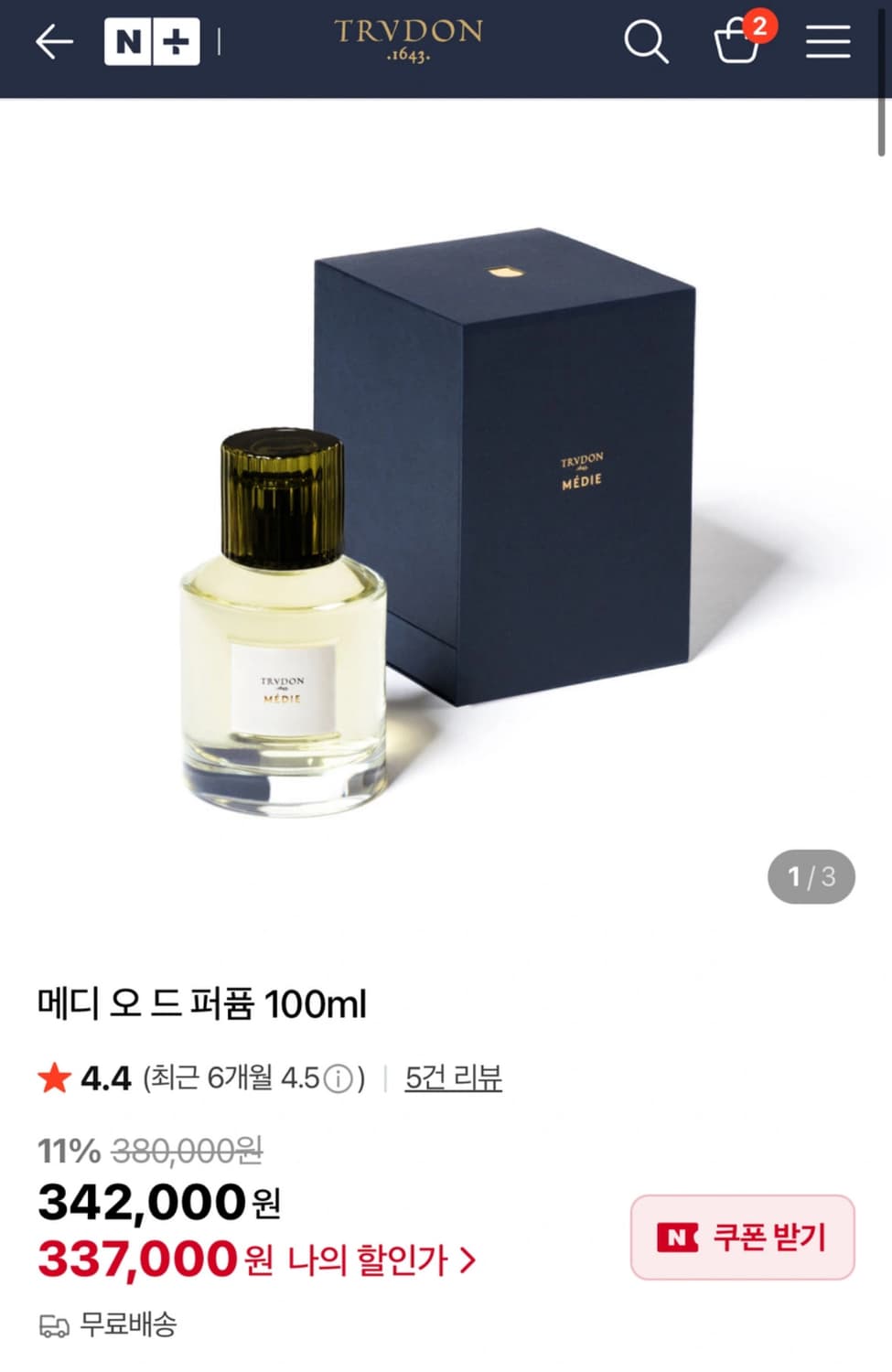Click the N Plus membership logo
Screen dimensions: 892x1372
coord(153,42)
